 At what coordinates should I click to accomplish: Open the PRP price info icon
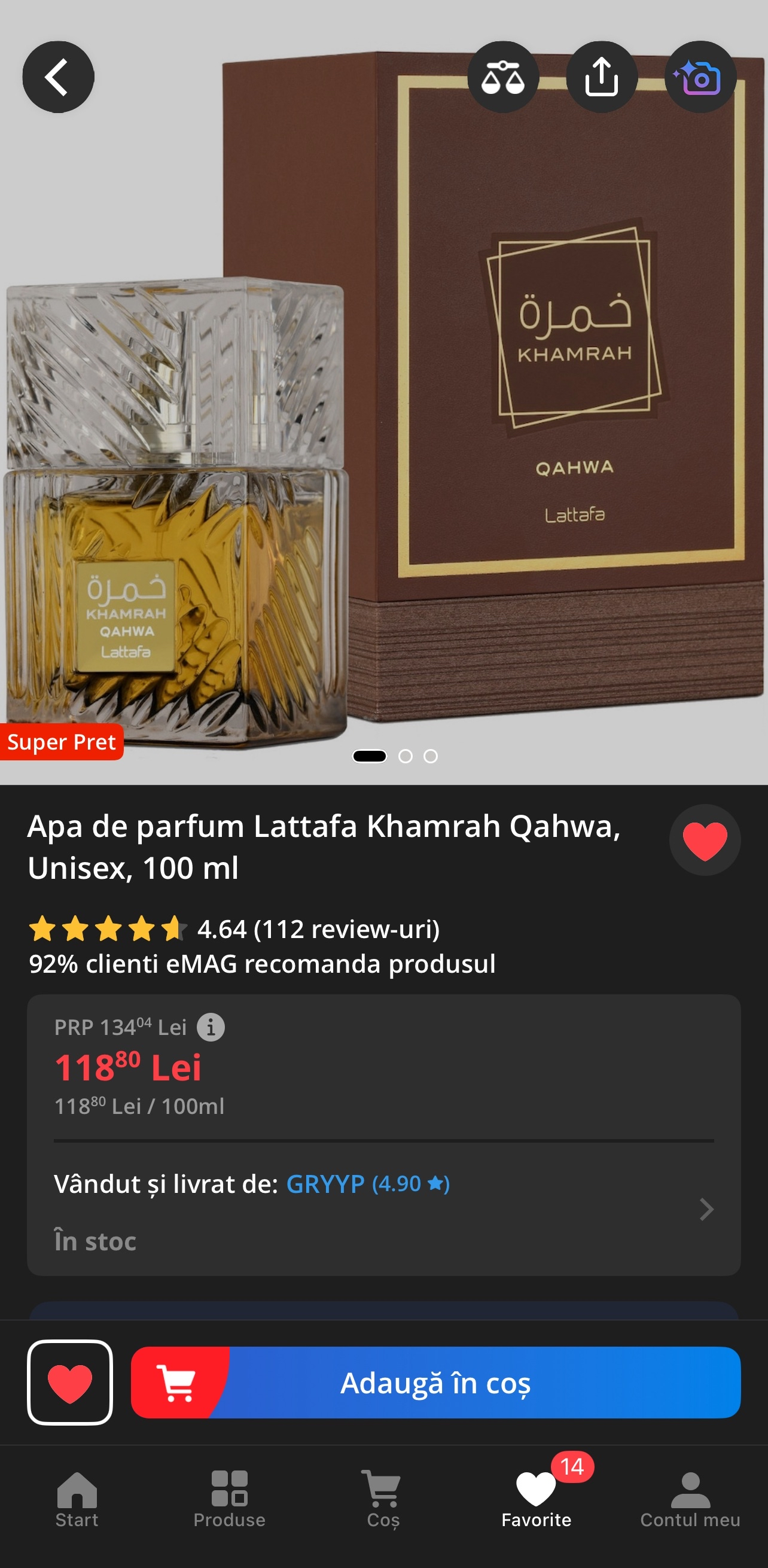click(211, 1027)
